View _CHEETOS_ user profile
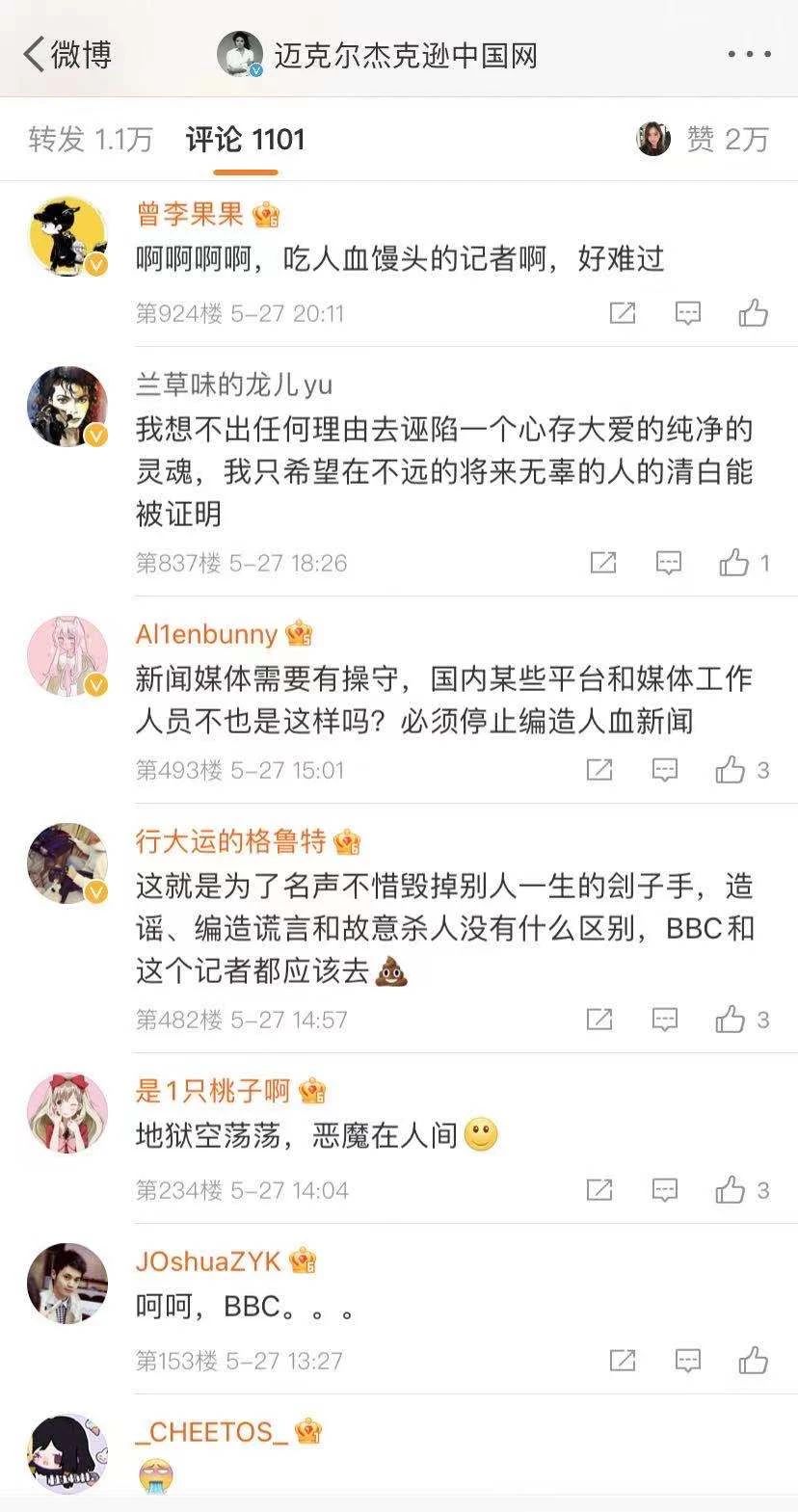 [67, 1452]
